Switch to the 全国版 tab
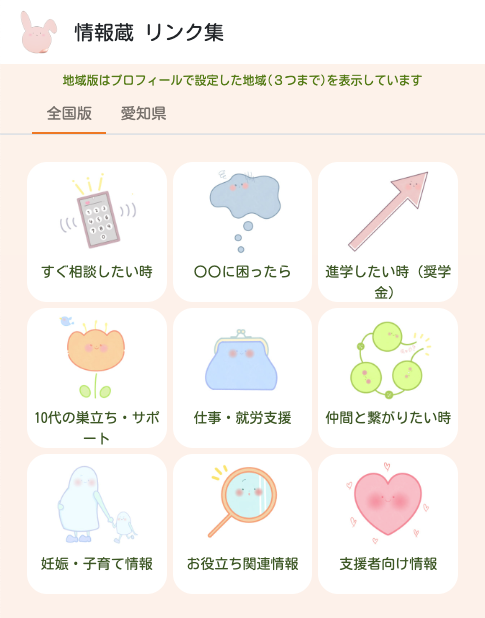 69,114
